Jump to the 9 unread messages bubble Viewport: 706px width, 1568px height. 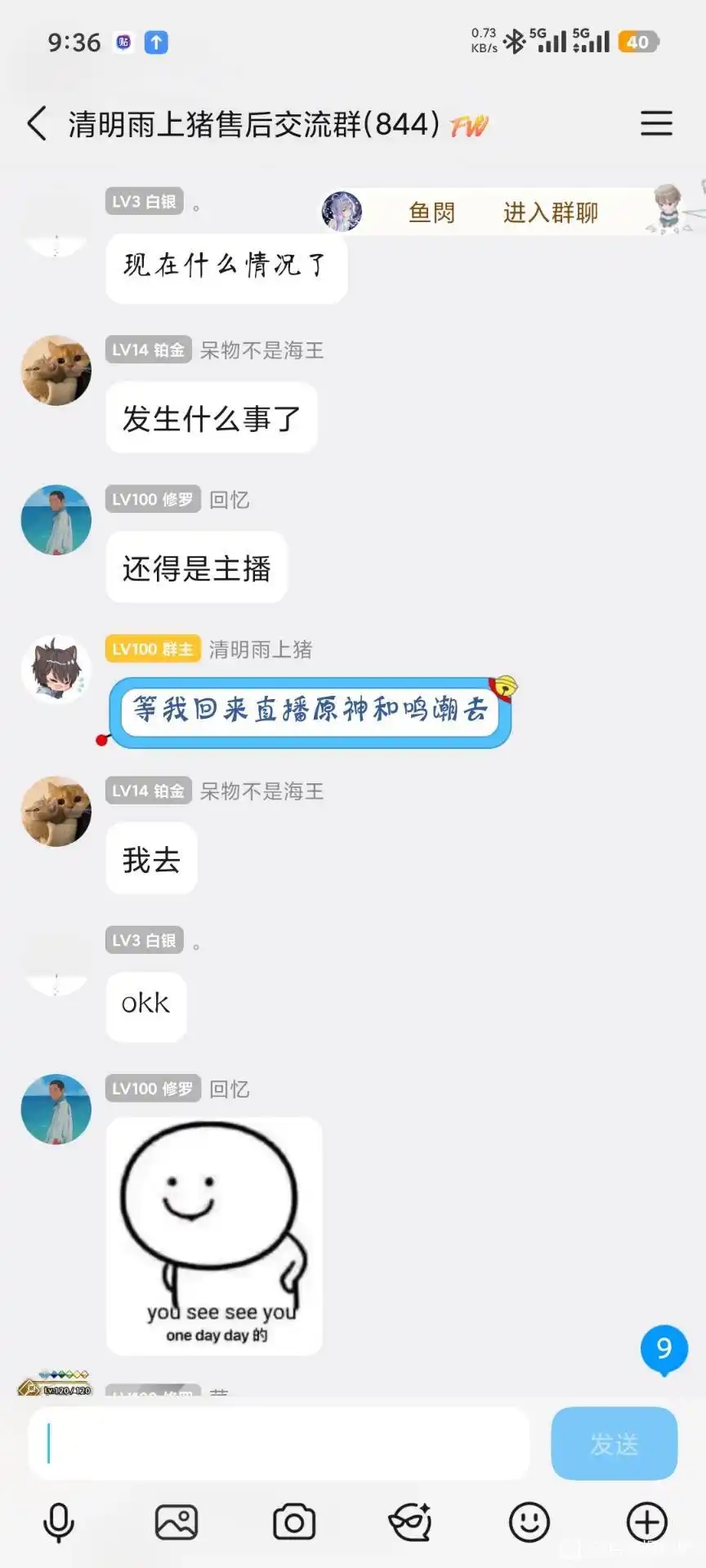pyautogui.click(x=664, y=1348)
